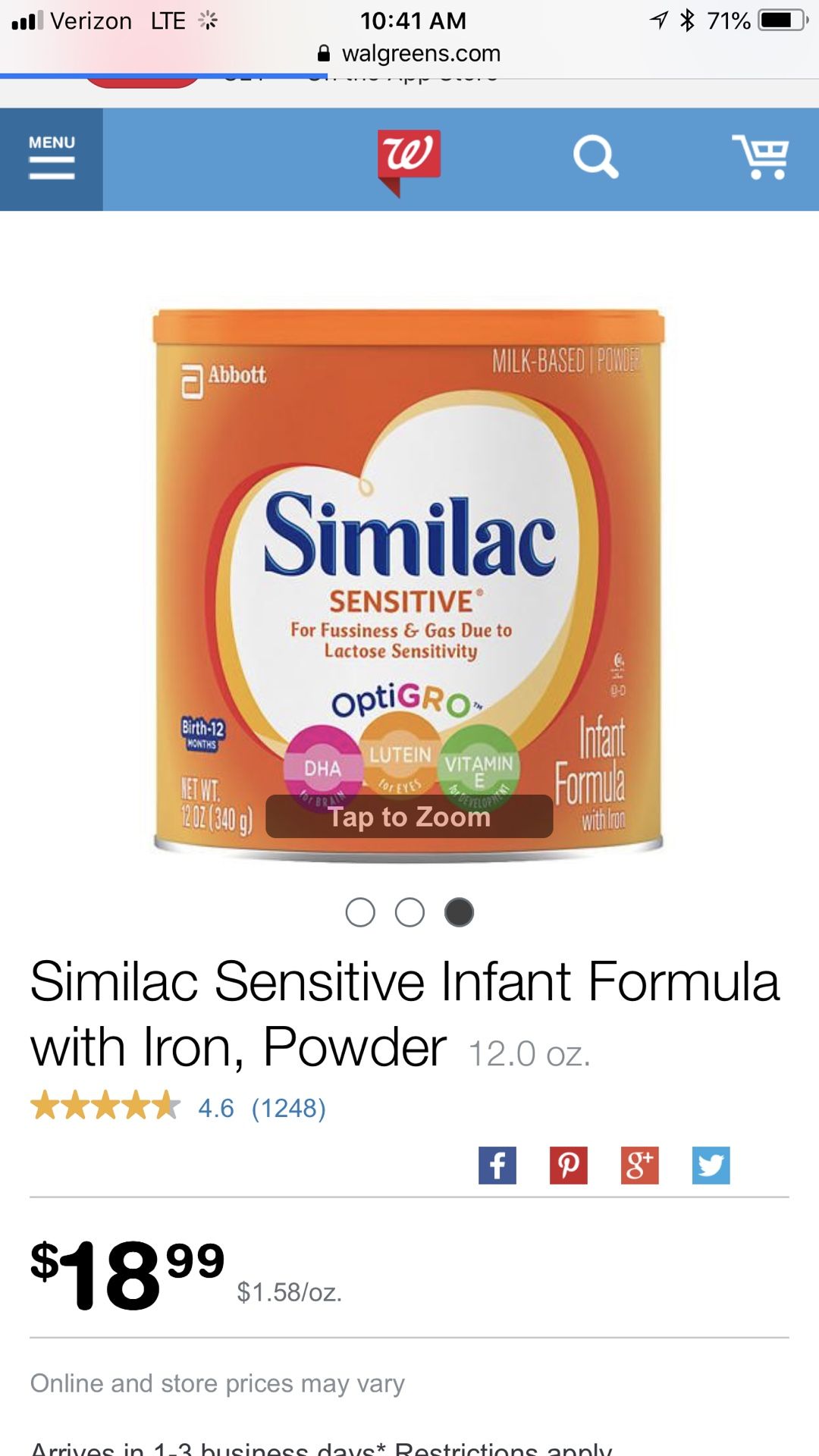The image size is (819, 1456).
Task: Tweet product on Twitter
Action: click(711, 1165)
